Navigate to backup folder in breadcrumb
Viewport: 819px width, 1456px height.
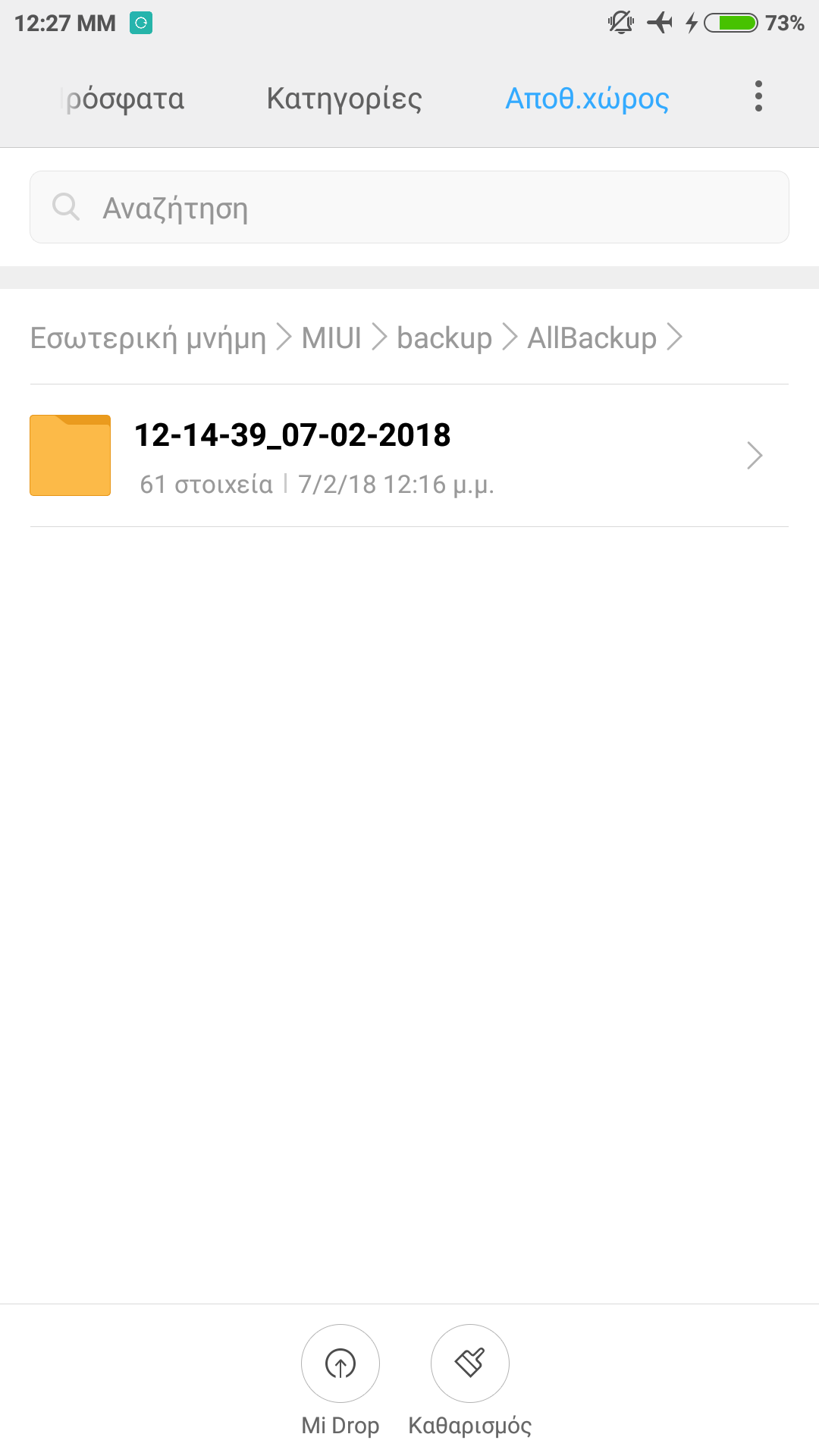444,337
